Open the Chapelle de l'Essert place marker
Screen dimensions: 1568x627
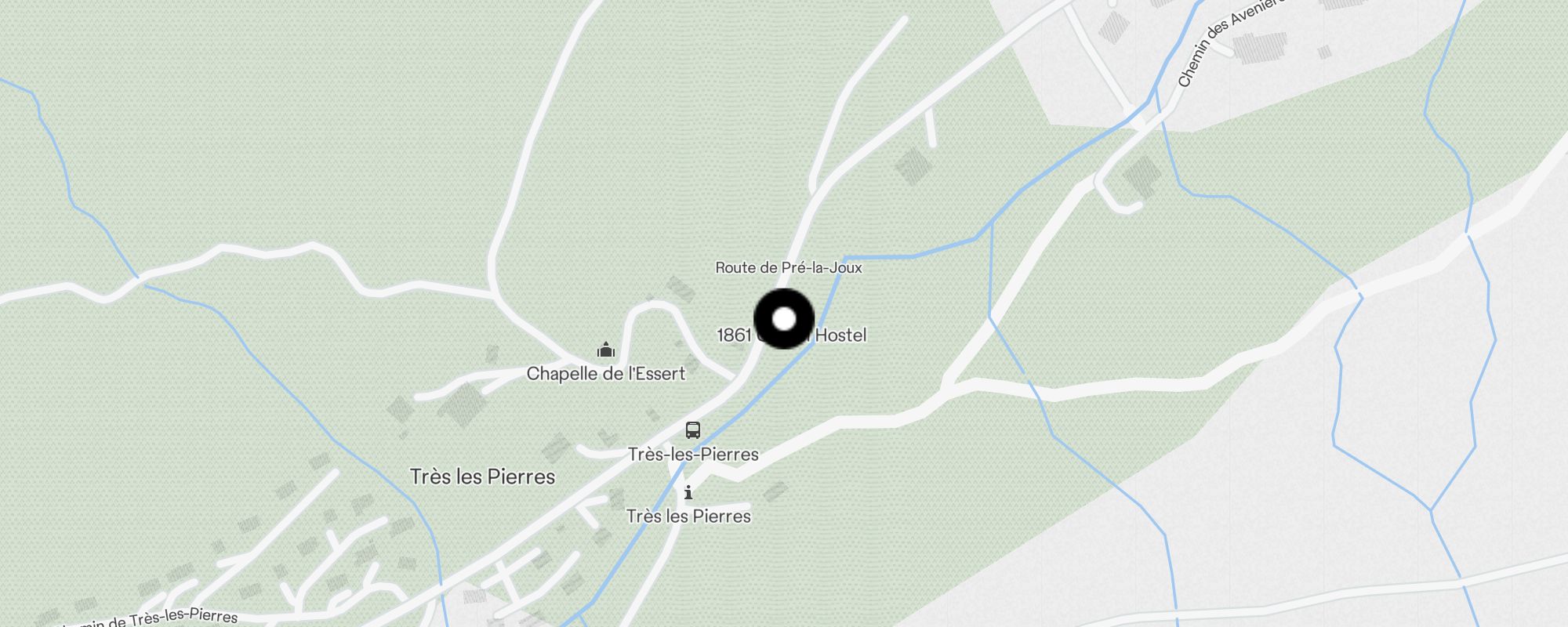click(605, 350)
